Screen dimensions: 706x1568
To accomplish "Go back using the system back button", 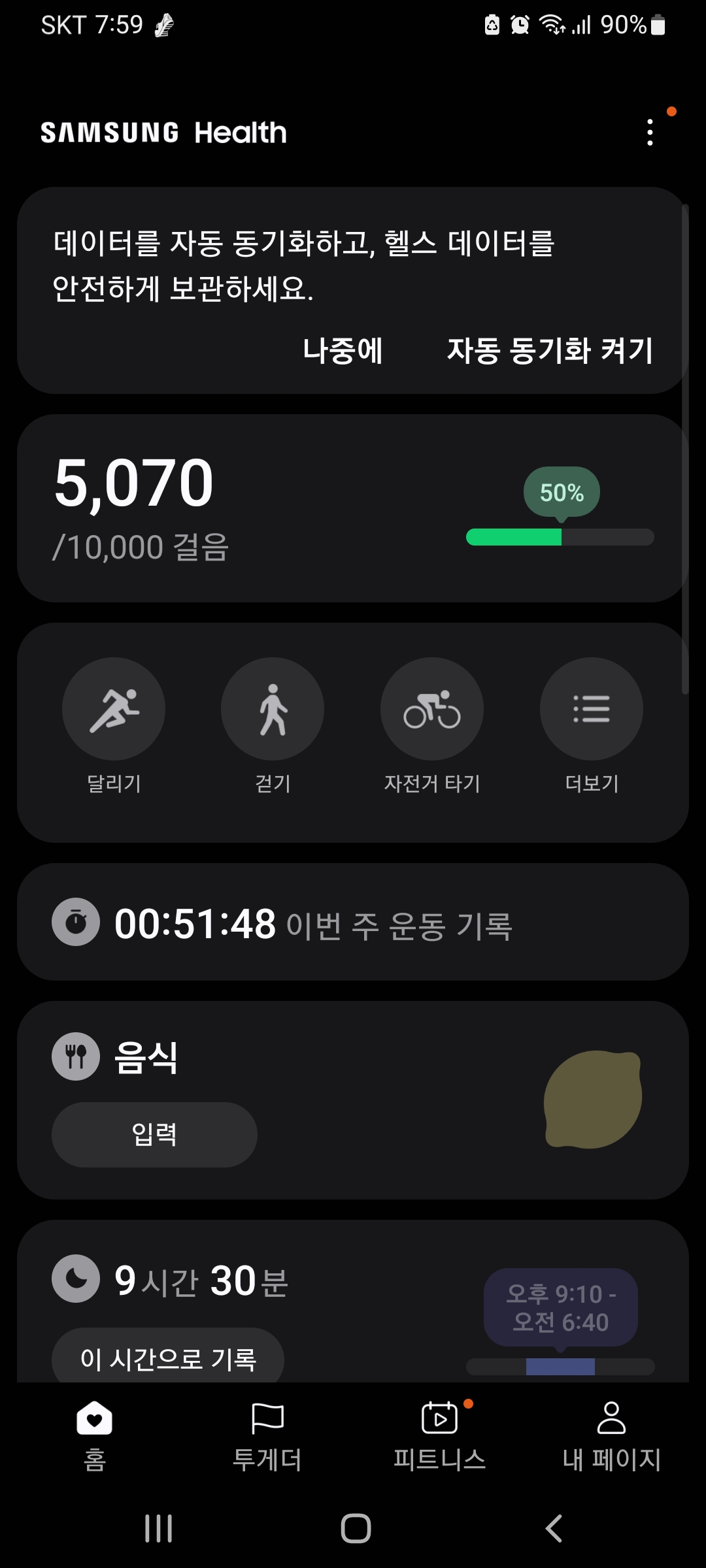I will 554,1529.
